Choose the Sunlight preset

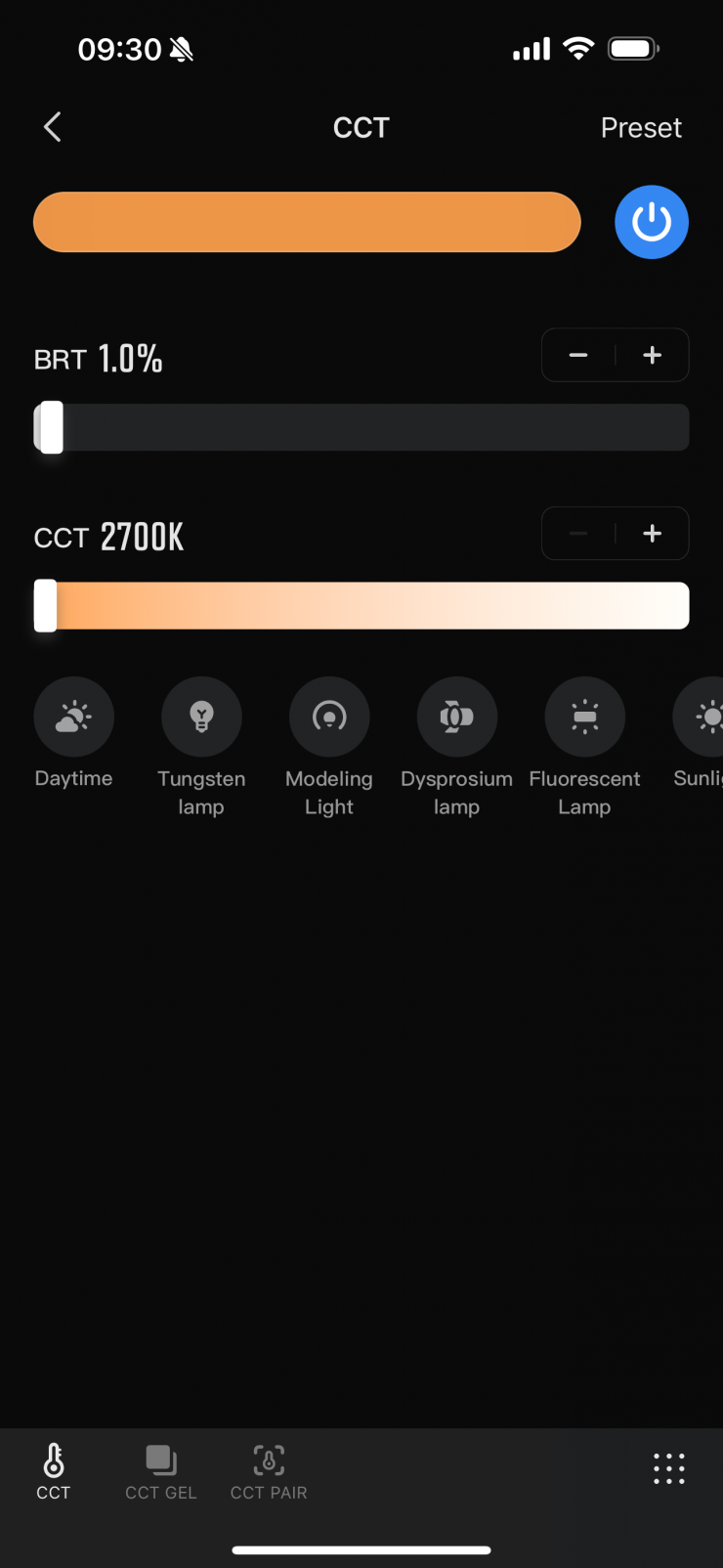703,718
